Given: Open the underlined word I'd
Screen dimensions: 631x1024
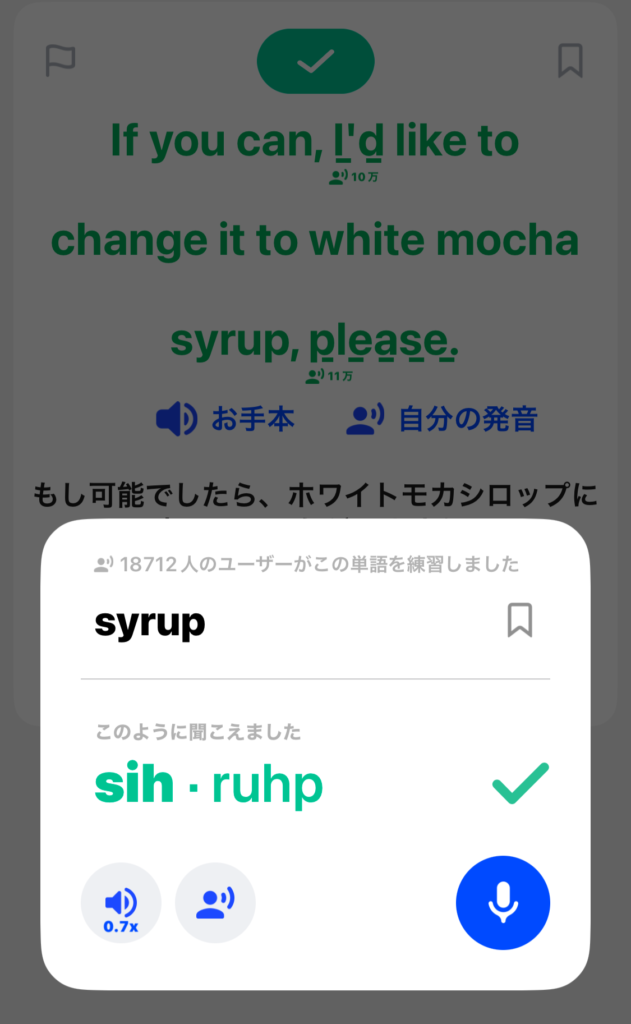Looking at the screenshot, I should 358,142.
